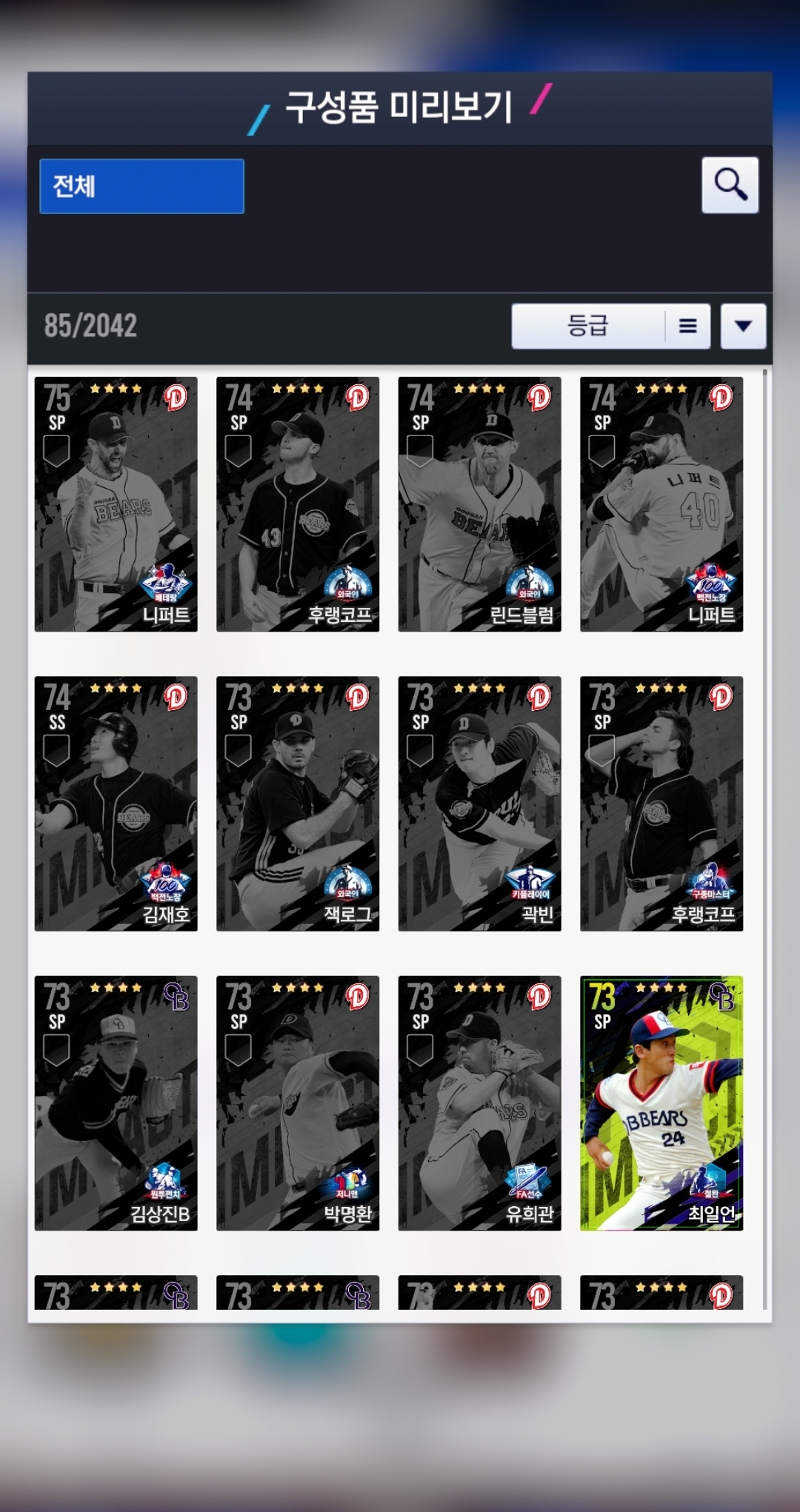Select the 김상진B player card

[x=116, y=1103]
